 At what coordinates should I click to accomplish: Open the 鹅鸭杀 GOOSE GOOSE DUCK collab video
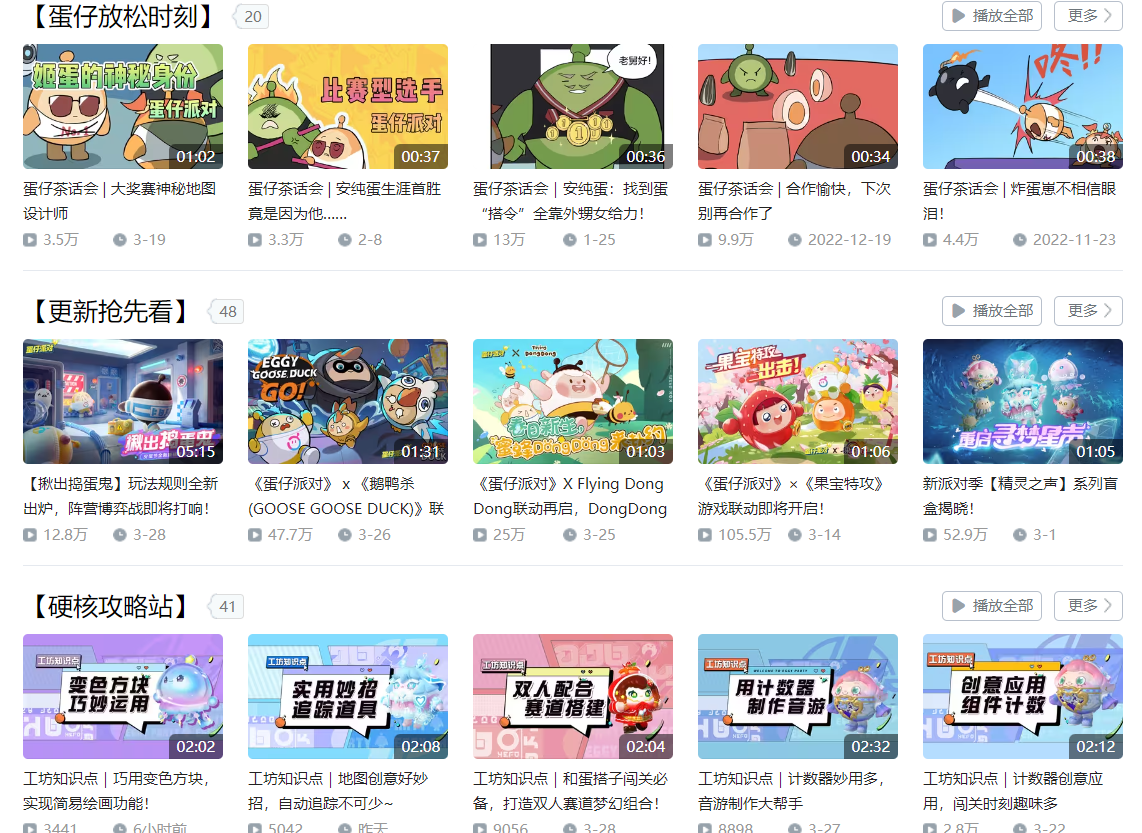(347, 401)
